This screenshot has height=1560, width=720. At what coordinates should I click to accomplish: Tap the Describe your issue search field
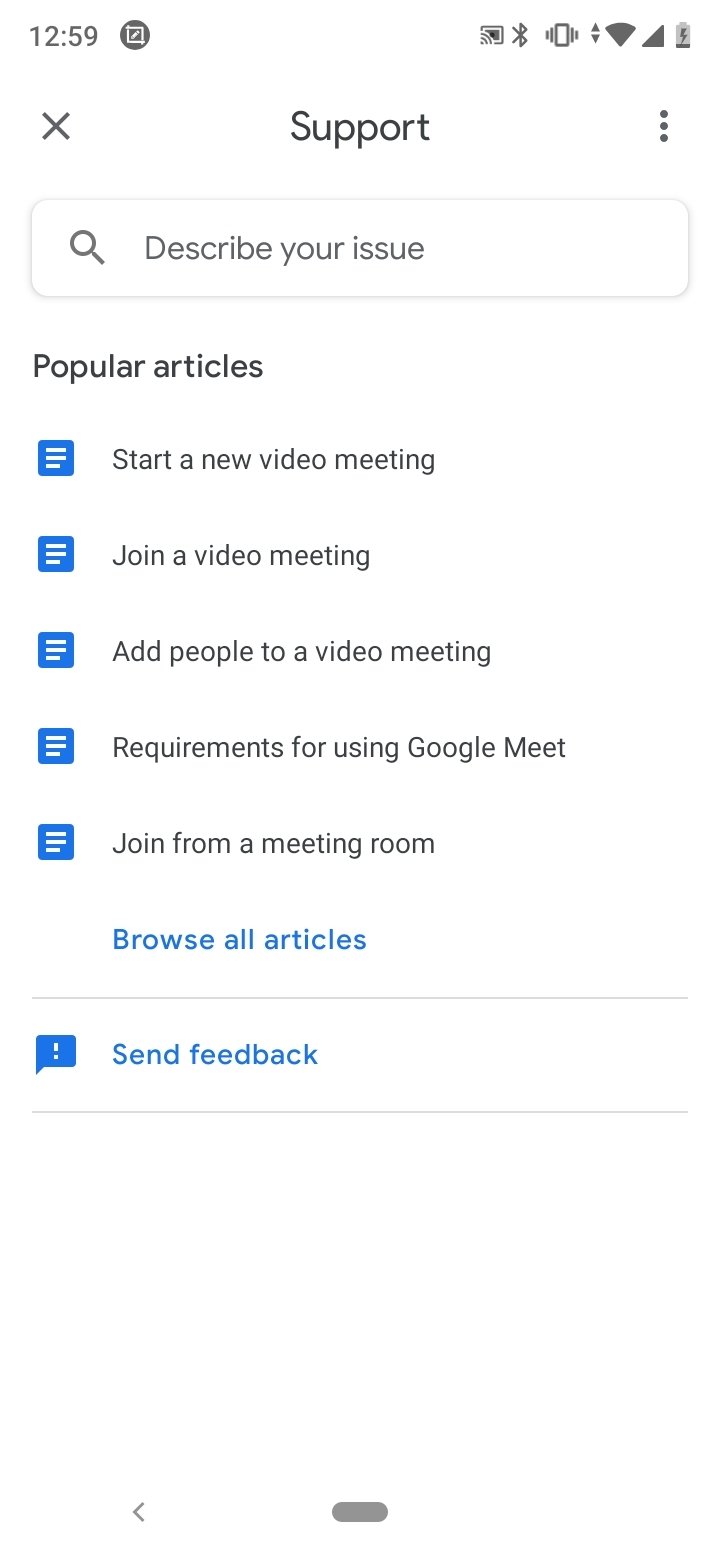pyautogui.click(x=360, y=248)
